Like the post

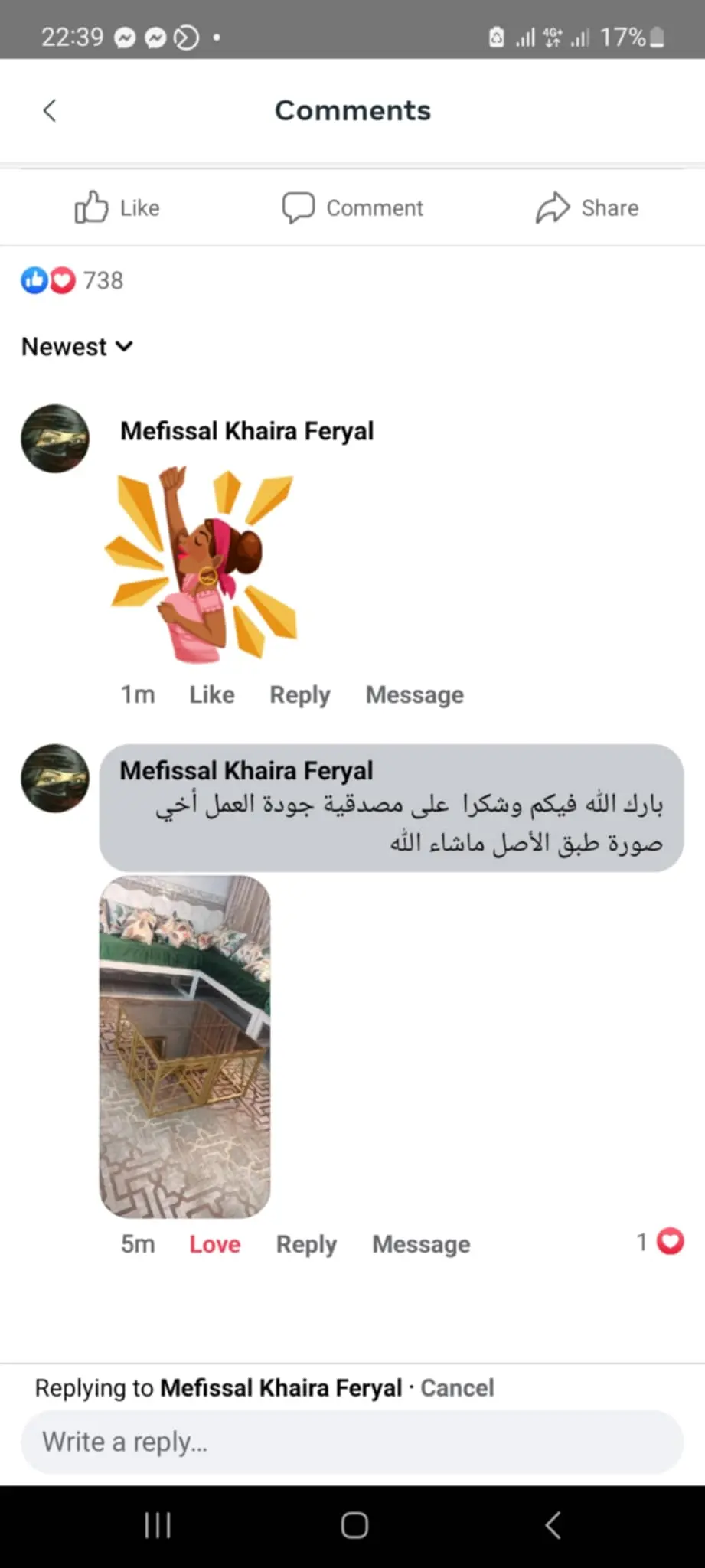[x=117, y=207]
